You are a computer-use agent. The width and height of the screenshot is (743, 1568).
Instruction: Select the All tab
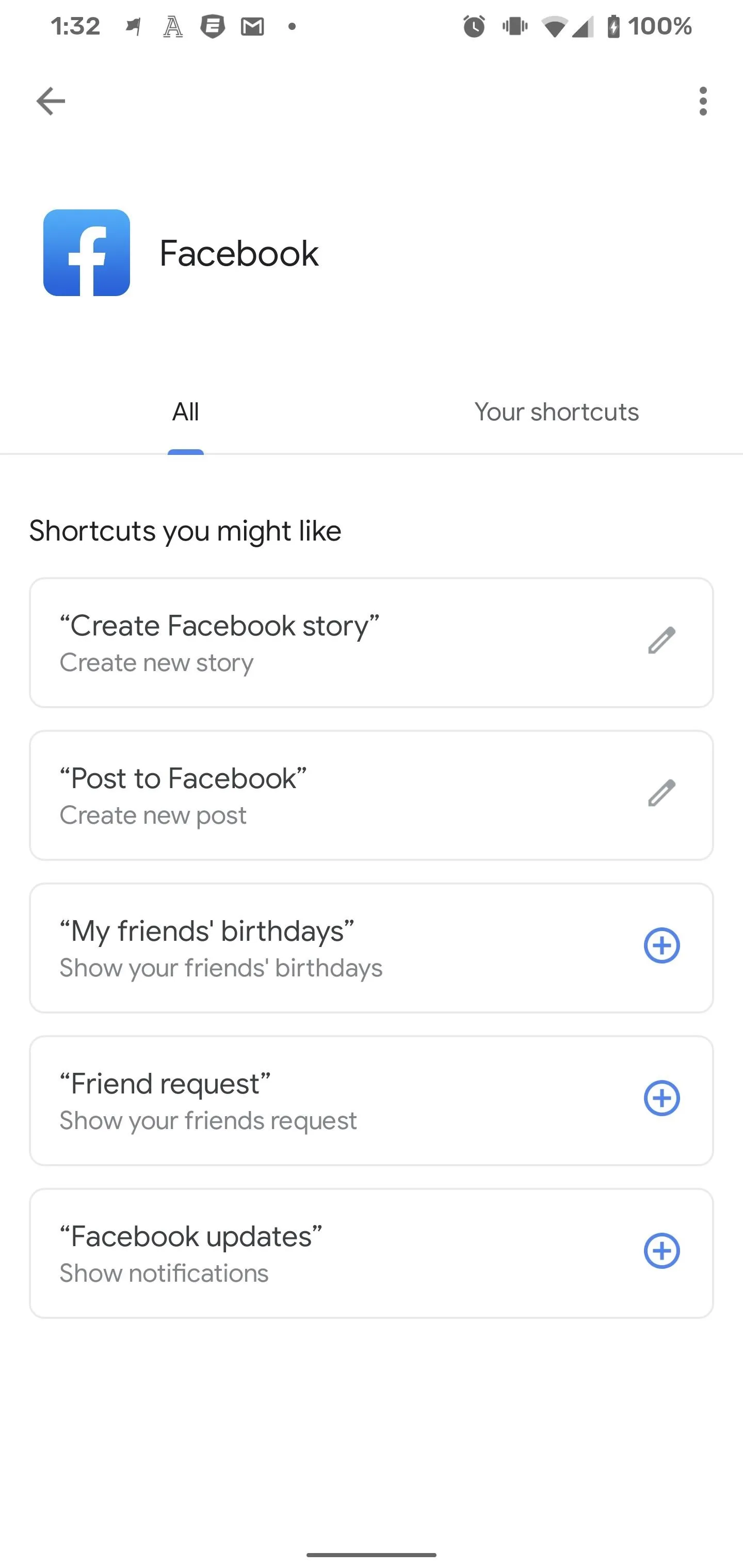[186, 412]
